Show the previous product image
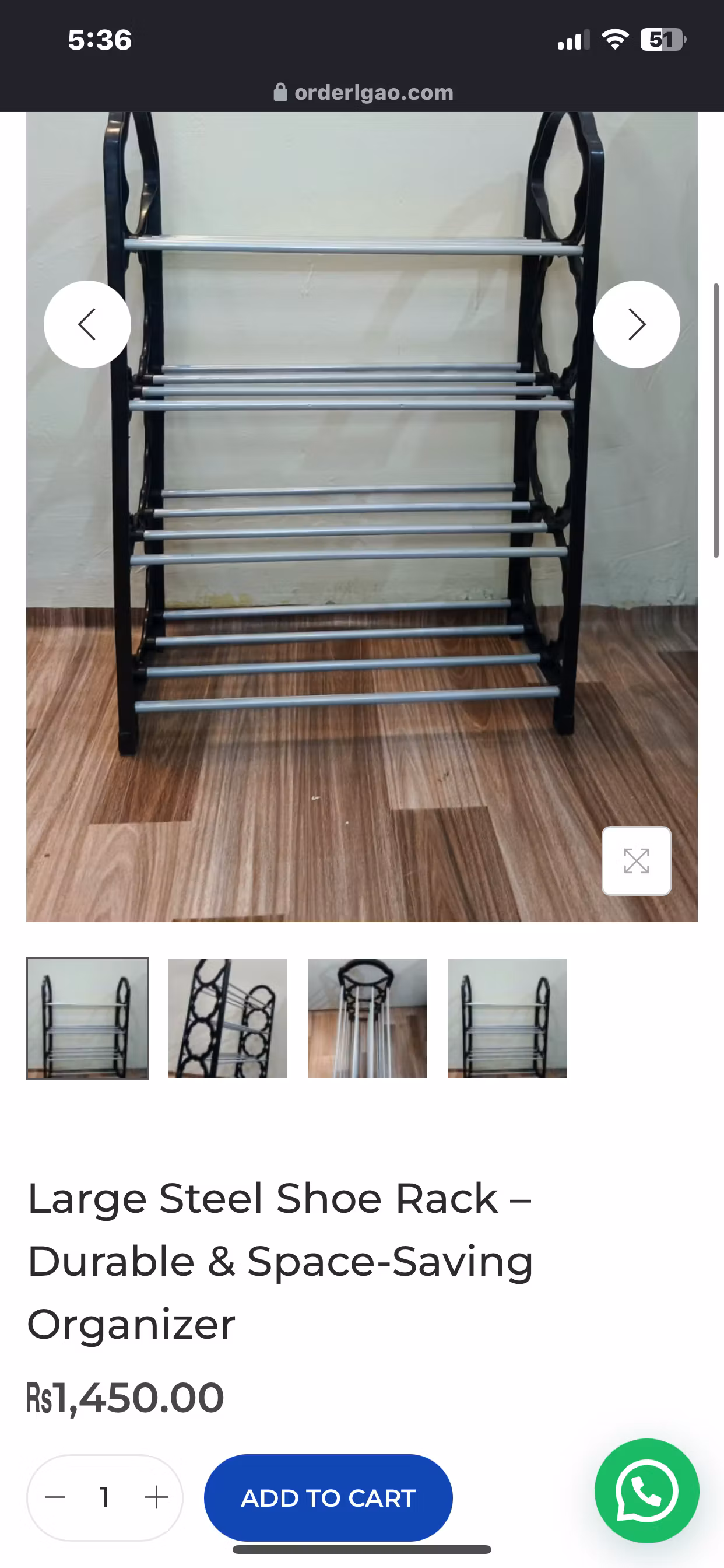724x1568 pixels. pos(87,324)
